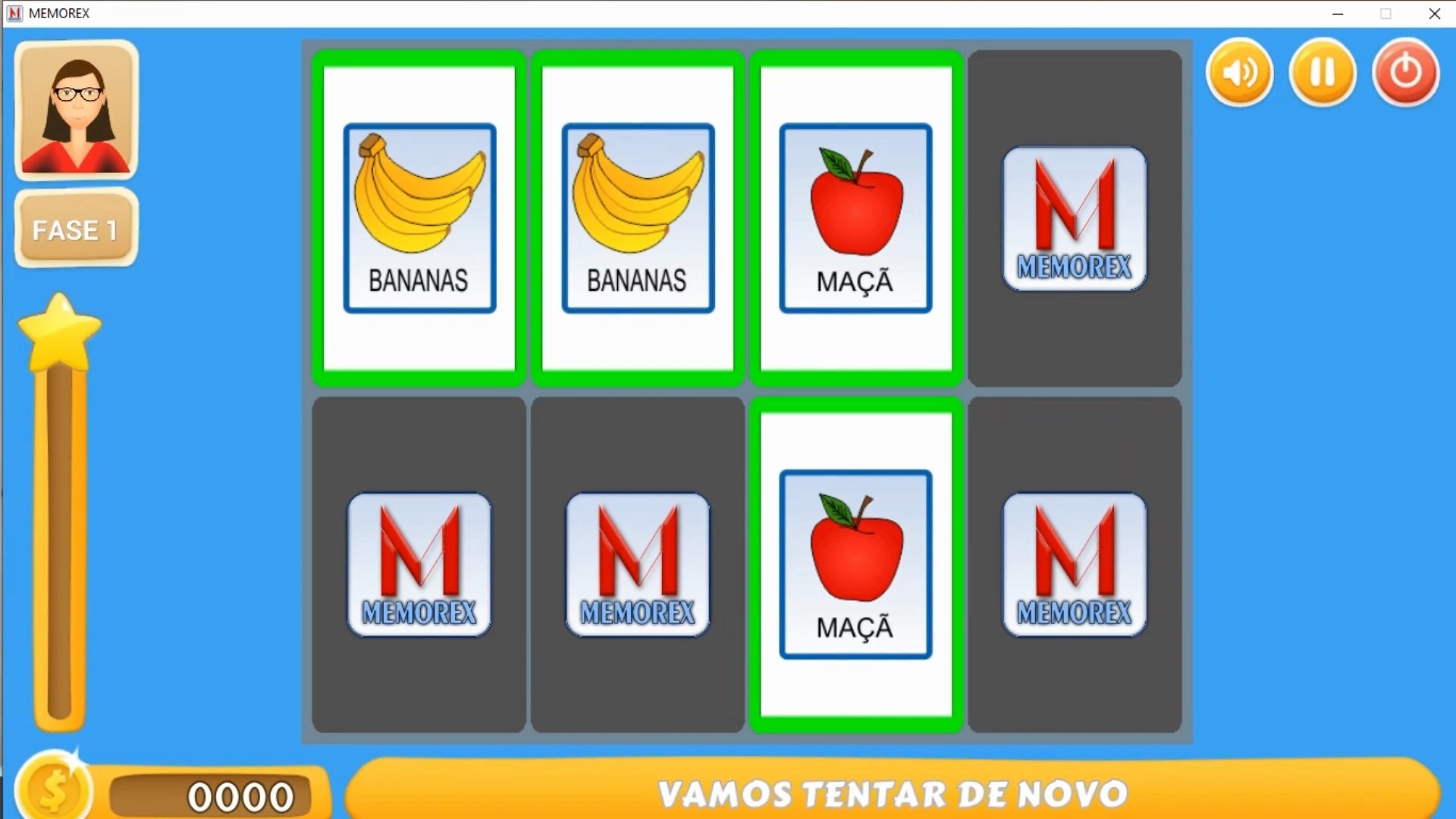Quit with the red power button
Screen dimensions: 1456x819
coord(1405,73)
